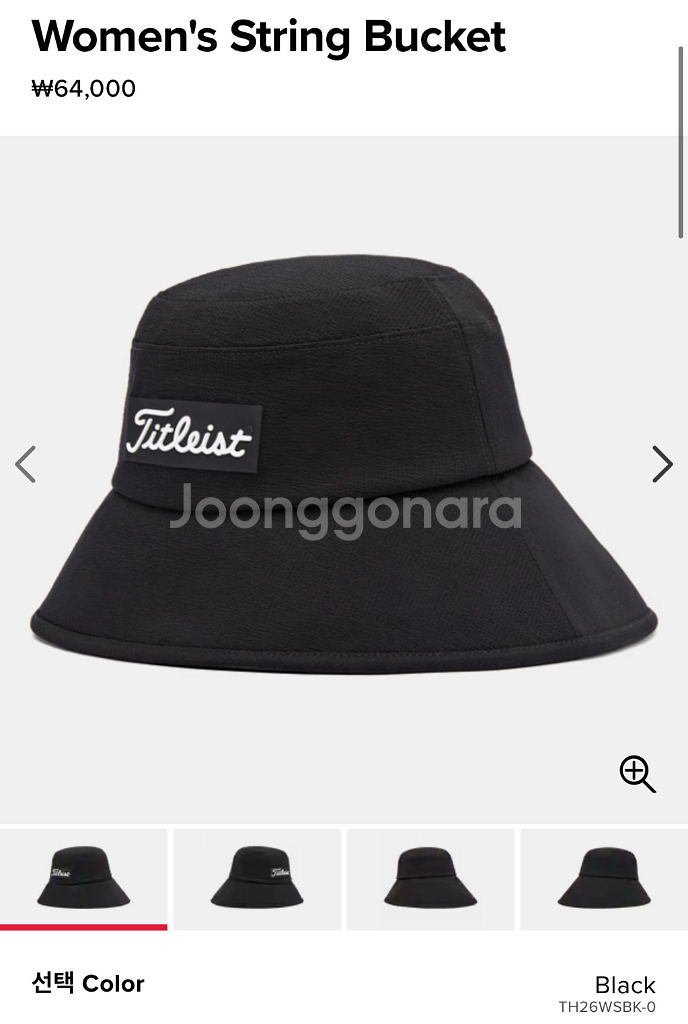Viewport: 688px width, 1024px height.
Task: Open the third hat thumbnail without logo
Action: (430, 878)
